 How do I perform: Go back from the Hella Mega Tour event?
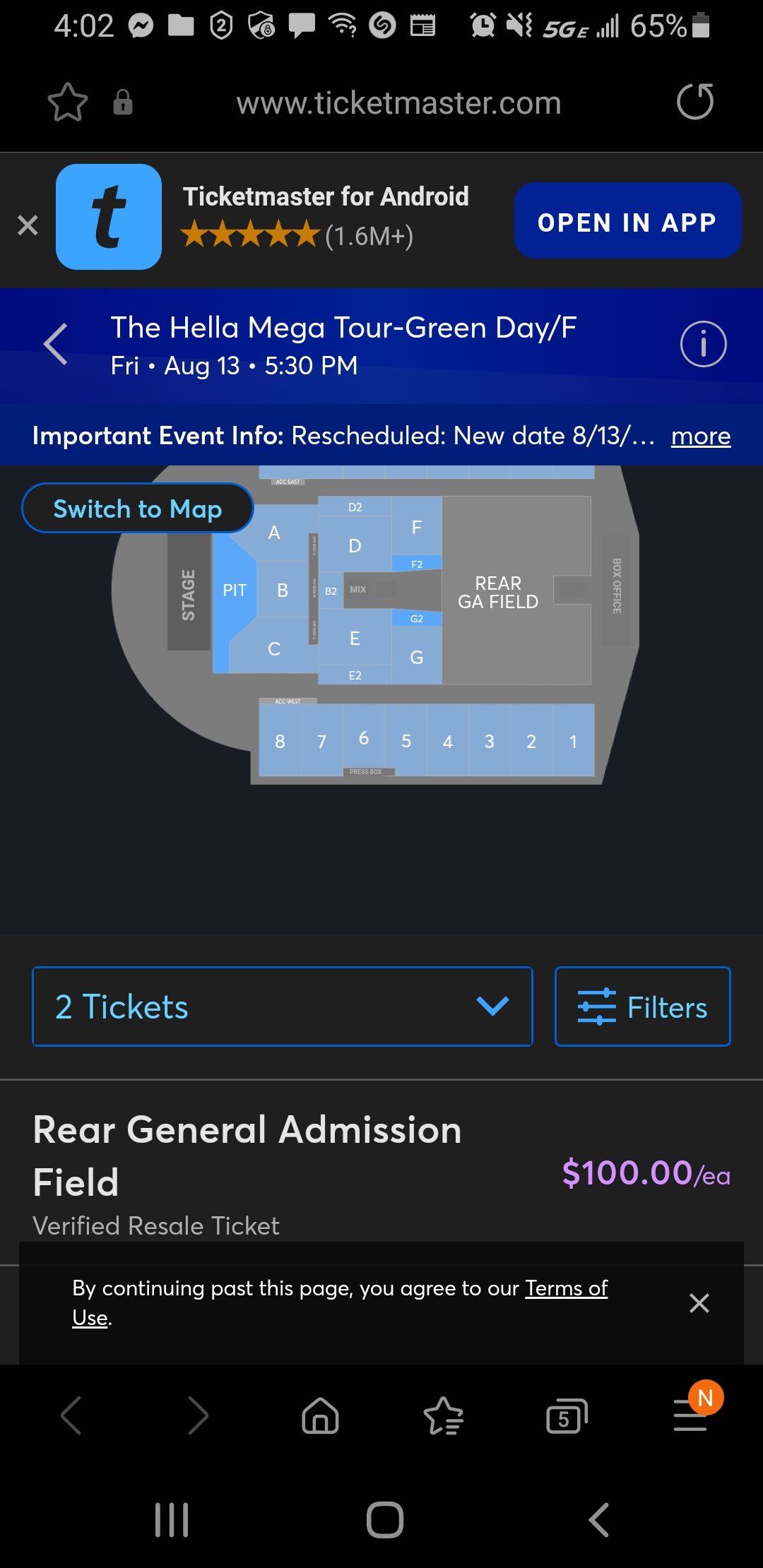(57, 345)
